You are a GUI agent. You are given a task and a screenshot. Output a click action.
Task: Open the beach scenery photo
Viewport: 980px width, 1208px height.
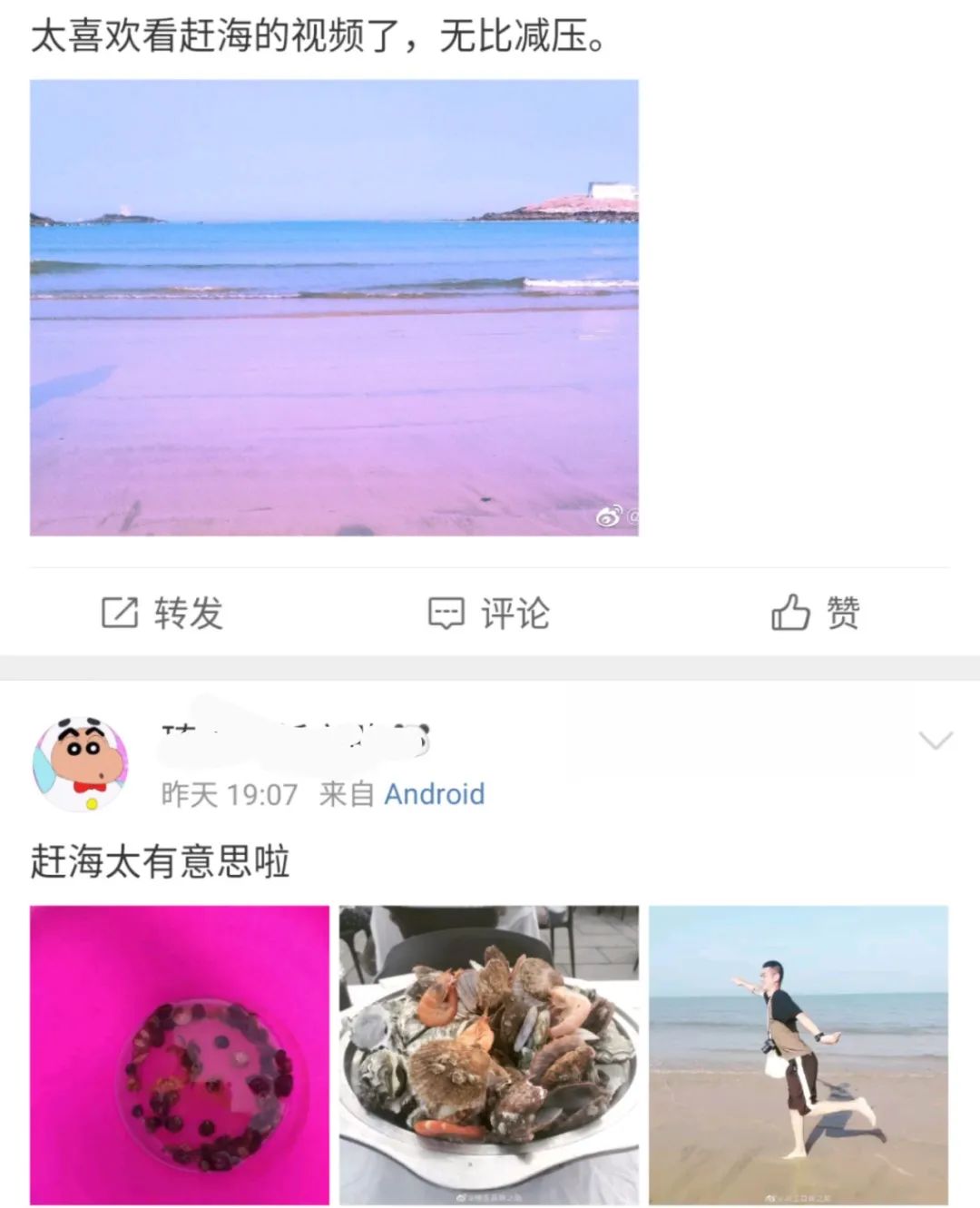pyautogui.click(x=336, y=309)
